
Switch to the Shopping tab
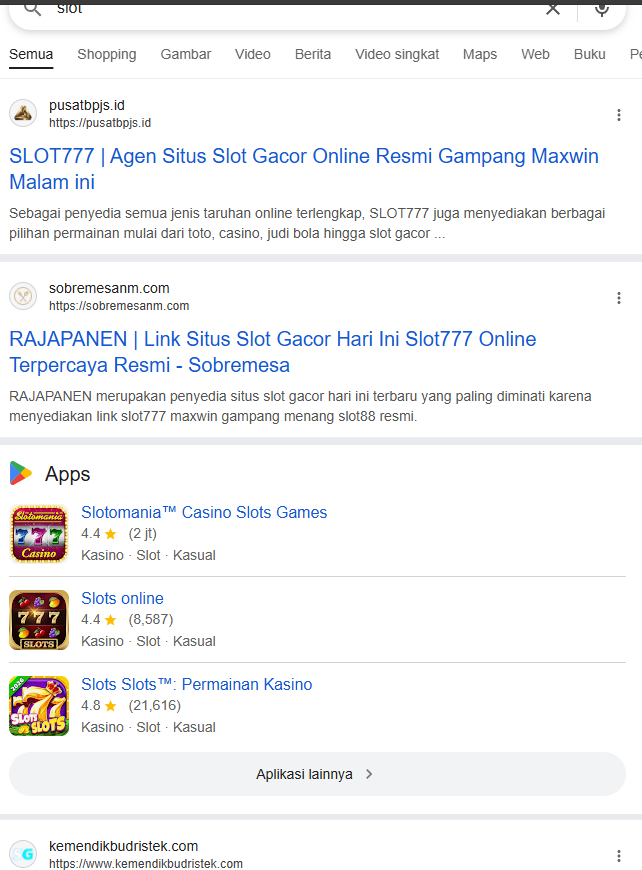[x=107, y=54]
